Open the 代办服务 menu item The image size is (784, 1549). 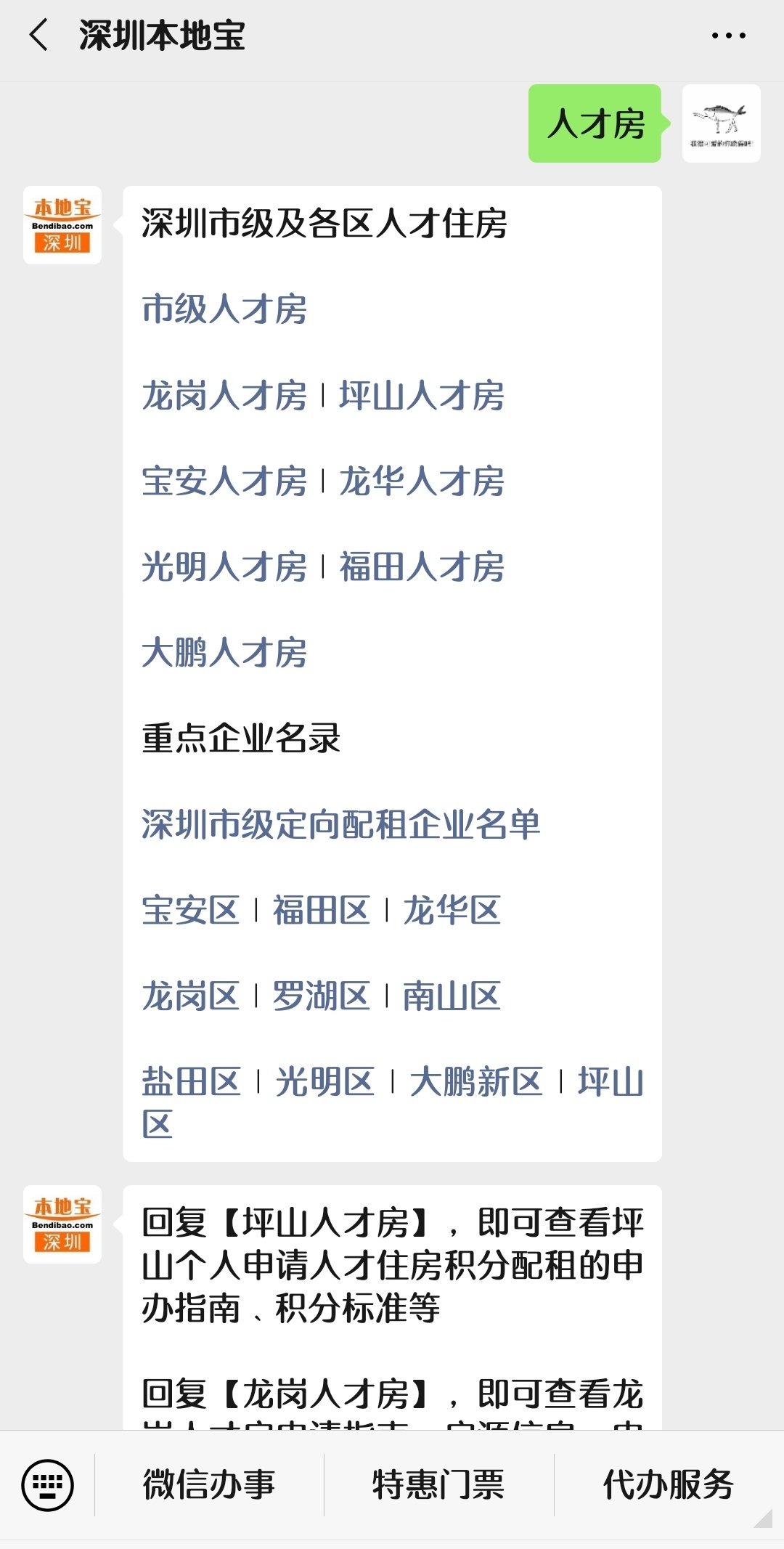click(x=668, y=1484)
